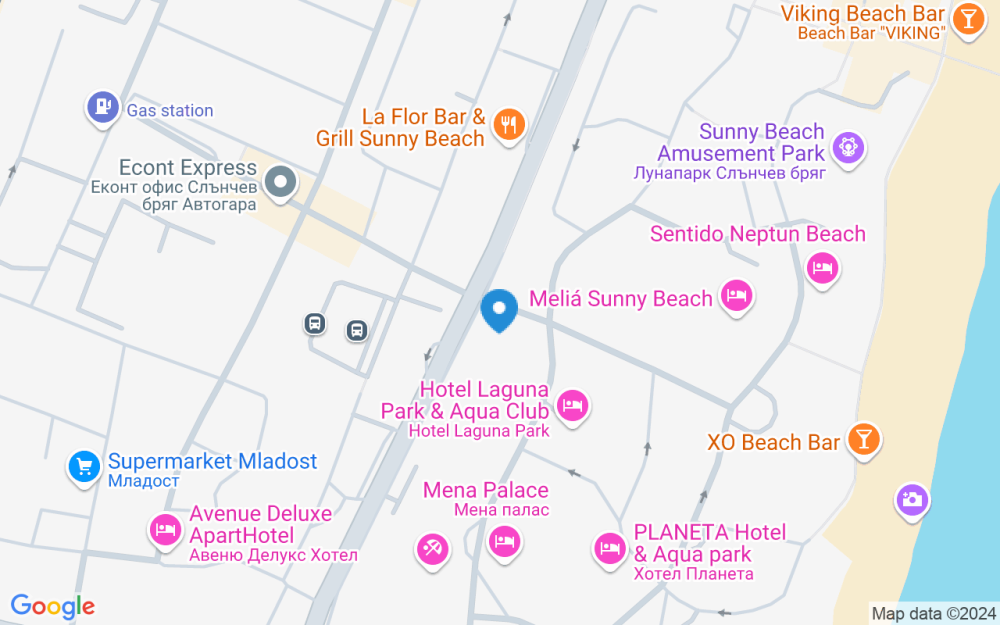The image size is (1000, 625).
Task: Open the Gas station marker
Action: (102, 108)
